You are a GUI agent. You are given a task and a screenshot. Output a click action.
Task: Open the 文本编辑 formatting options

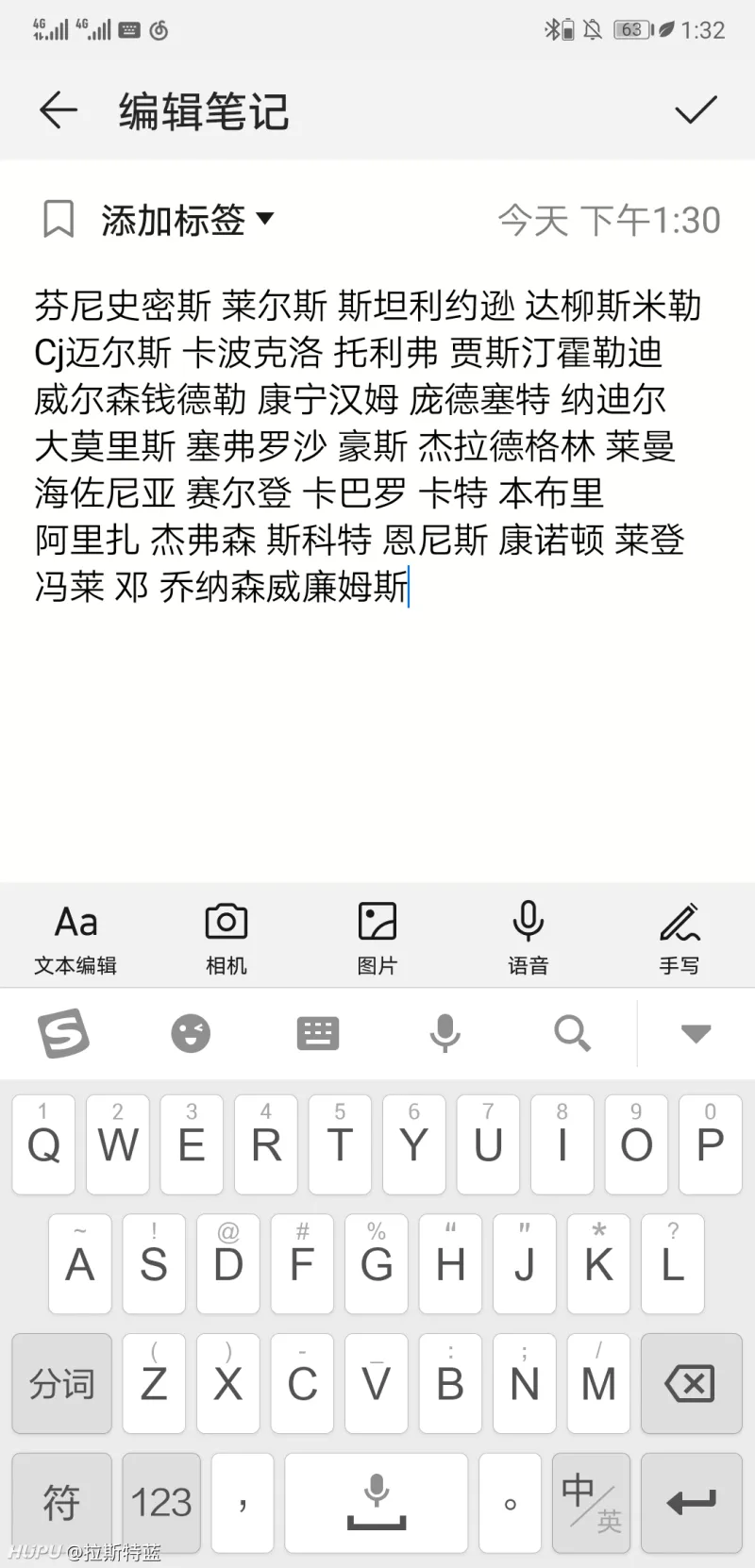75,938
